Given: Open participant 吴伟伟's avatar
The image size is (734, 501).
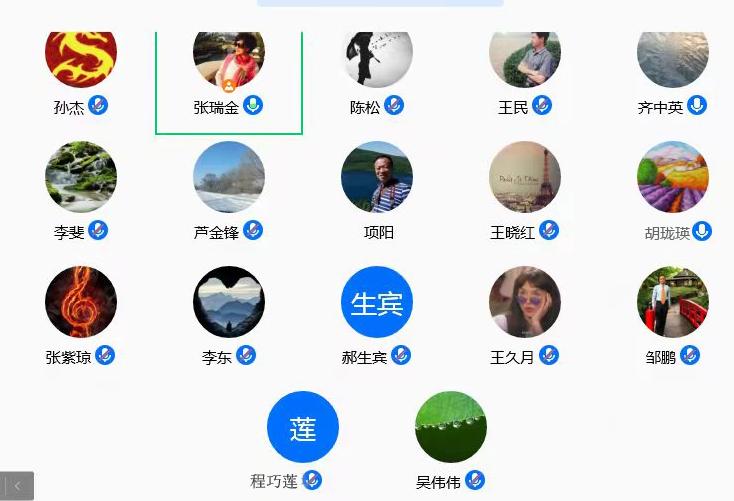Looking at the screenshot, I should coord(451,427).
